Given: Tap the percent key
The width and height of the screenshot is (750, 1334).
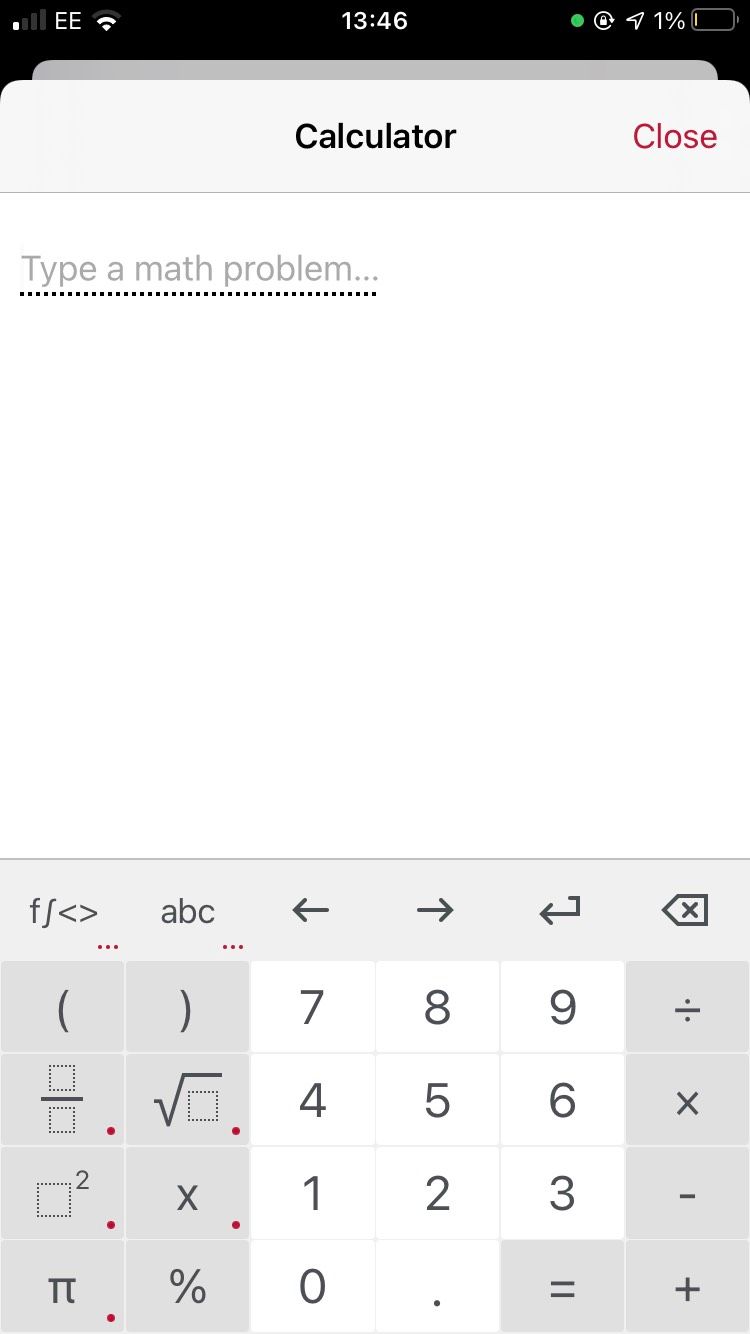Looking at the screenshot, I should tap(187, 1288).
